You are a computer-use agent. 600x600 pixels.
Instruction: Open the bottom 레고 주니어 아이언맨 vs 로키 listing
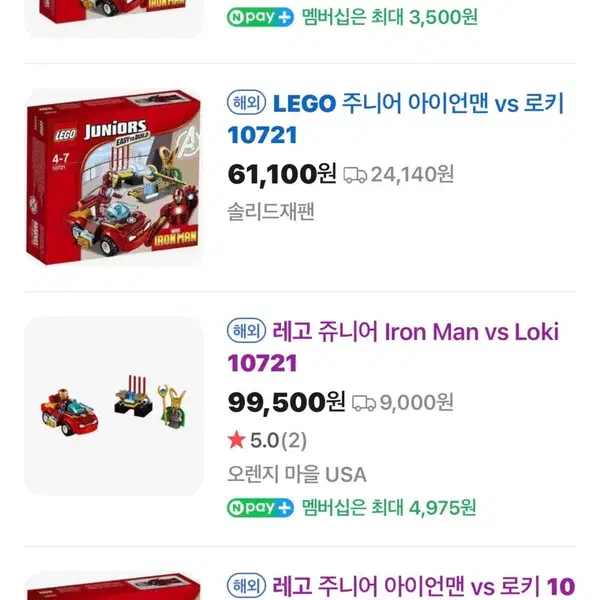coord(401,586)
